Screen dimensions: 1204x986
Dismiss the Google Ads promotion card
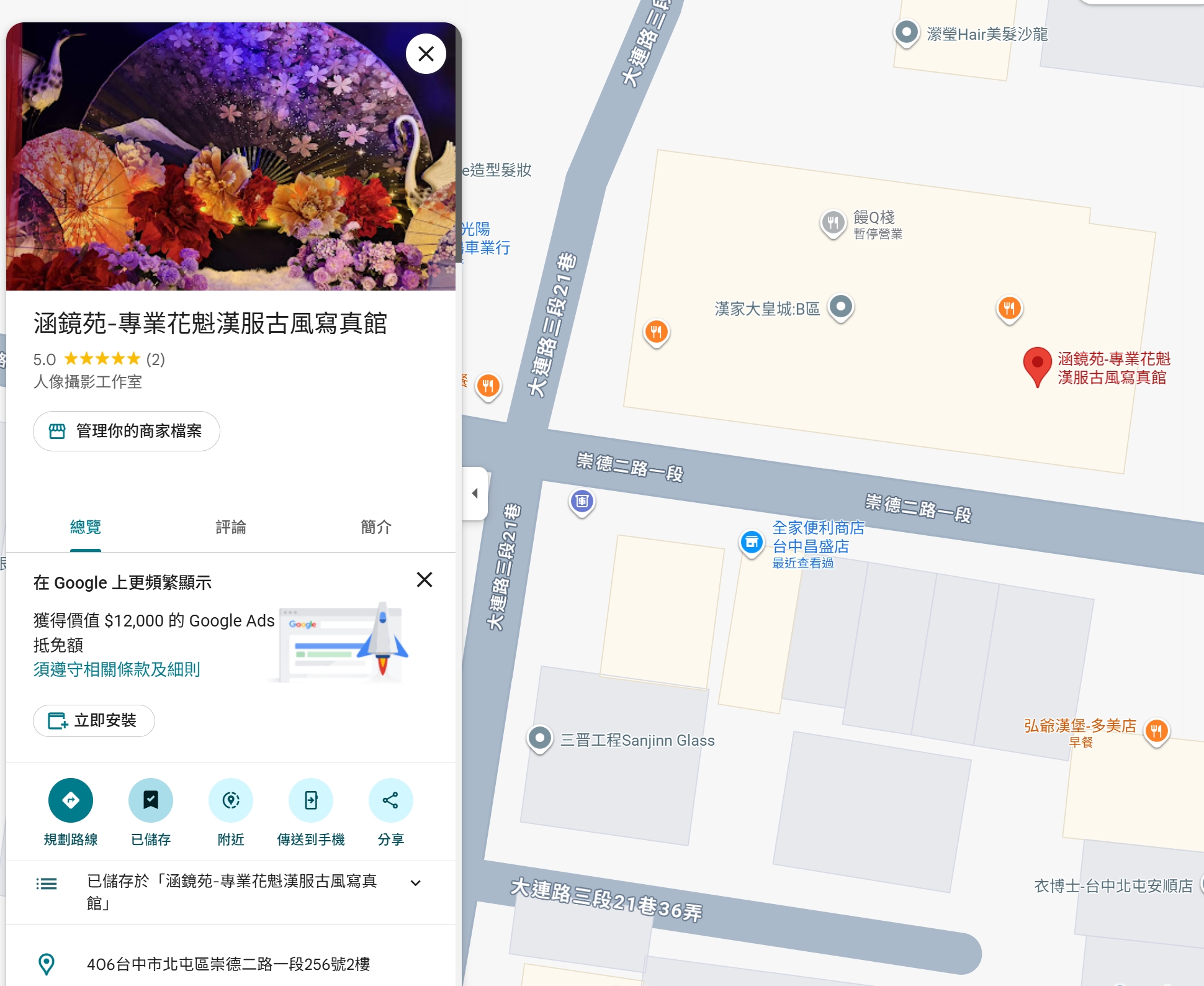(x=425, y=580)
